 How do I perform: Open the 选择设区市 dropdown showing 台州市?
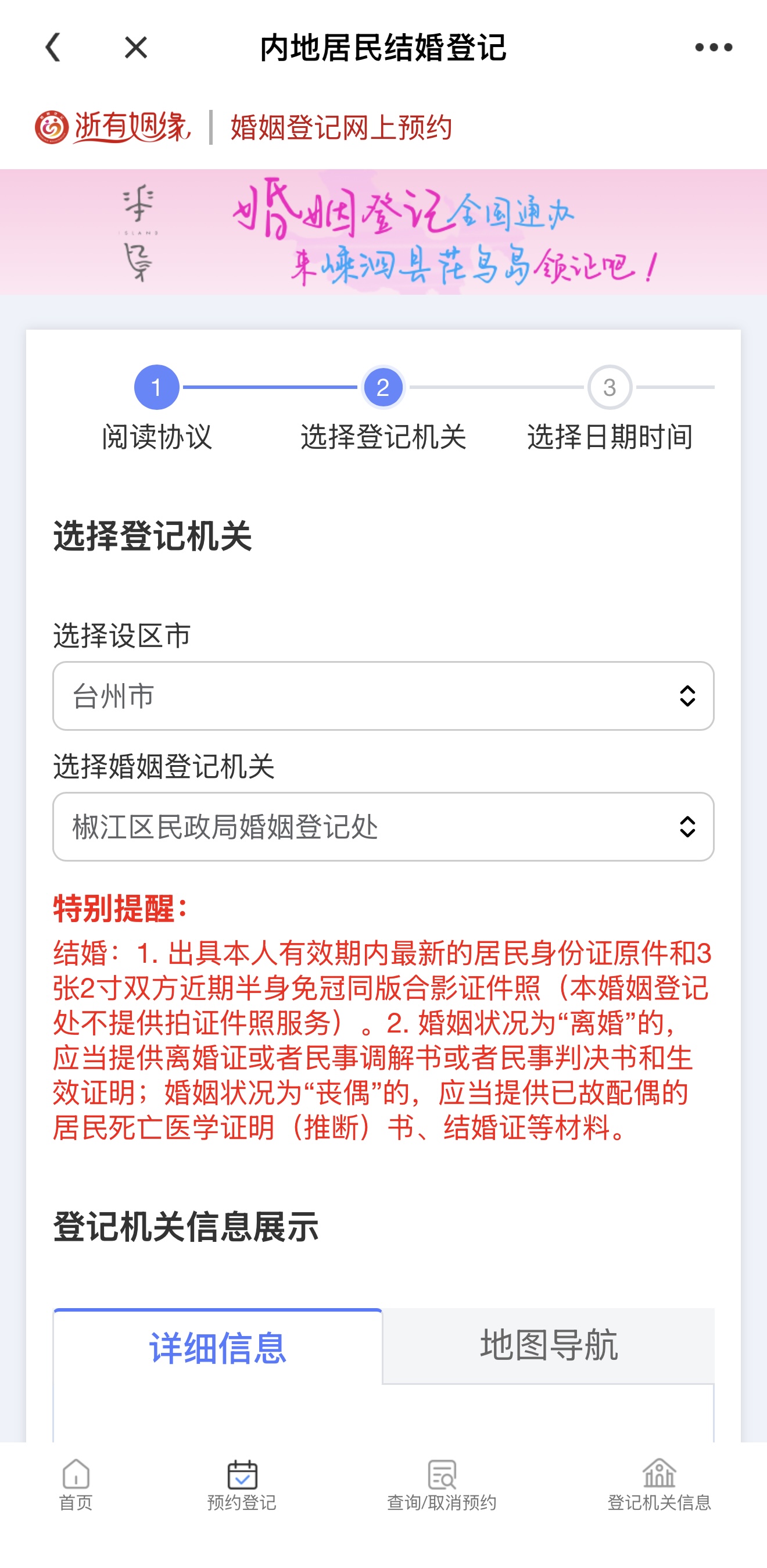(383, 696)
